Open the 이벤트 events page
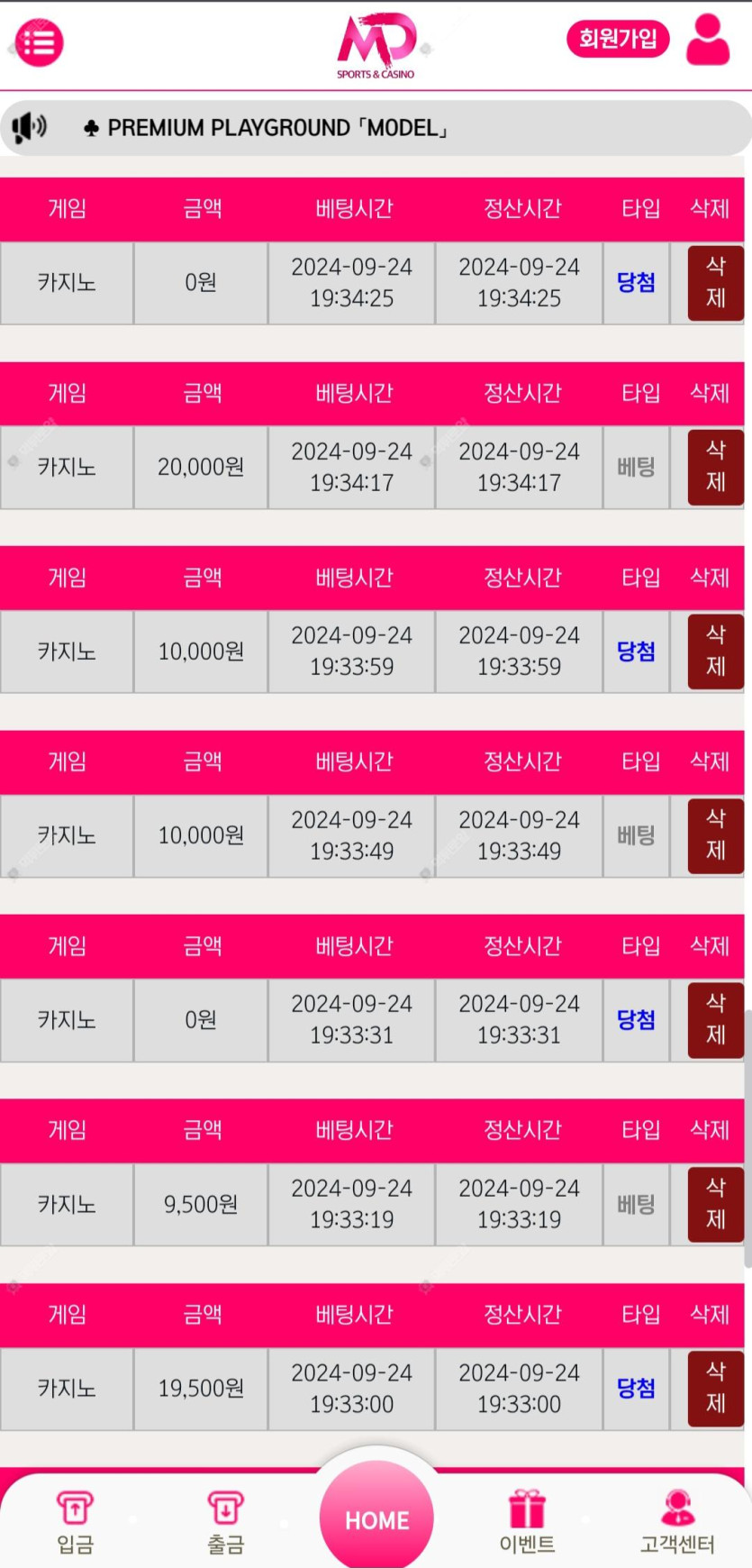This screenshot has height=1568, width=752. click(x=527, y=1523)
